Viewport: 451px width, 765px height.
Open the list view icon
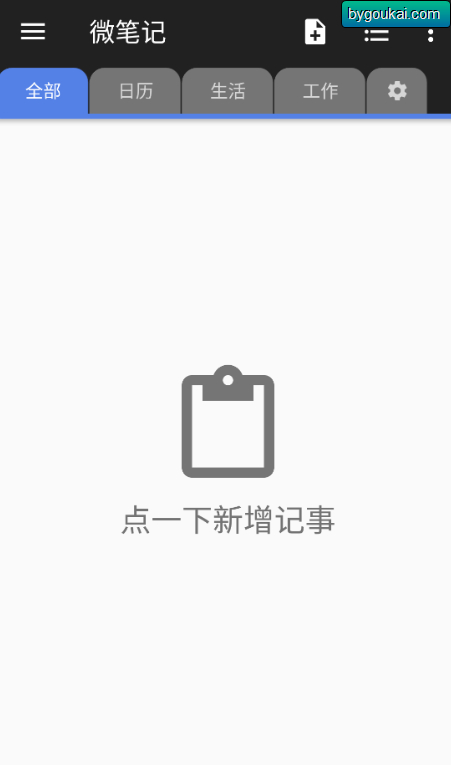pos(376,35)
